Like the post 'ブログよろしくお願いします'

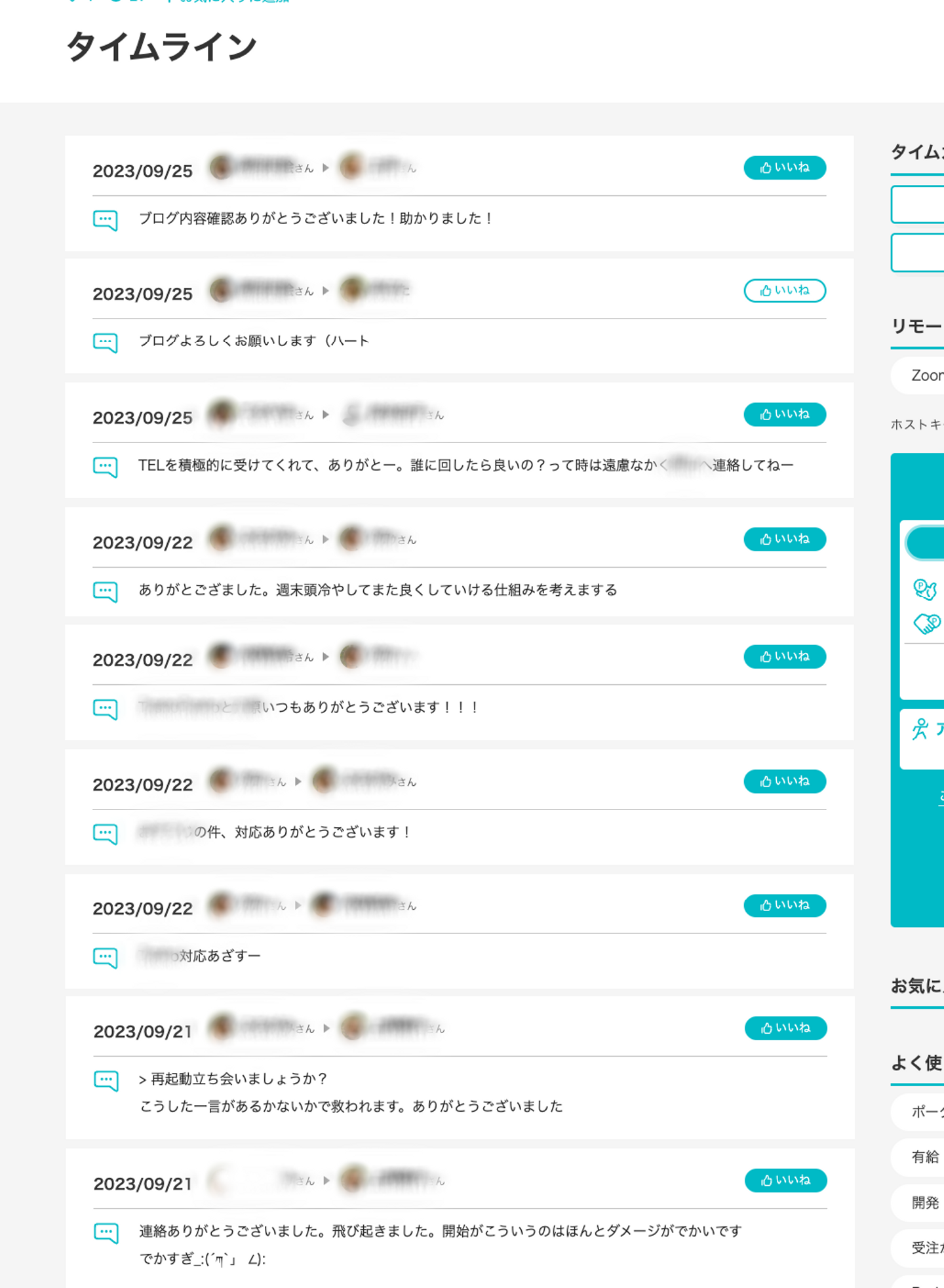click(784, 290)
